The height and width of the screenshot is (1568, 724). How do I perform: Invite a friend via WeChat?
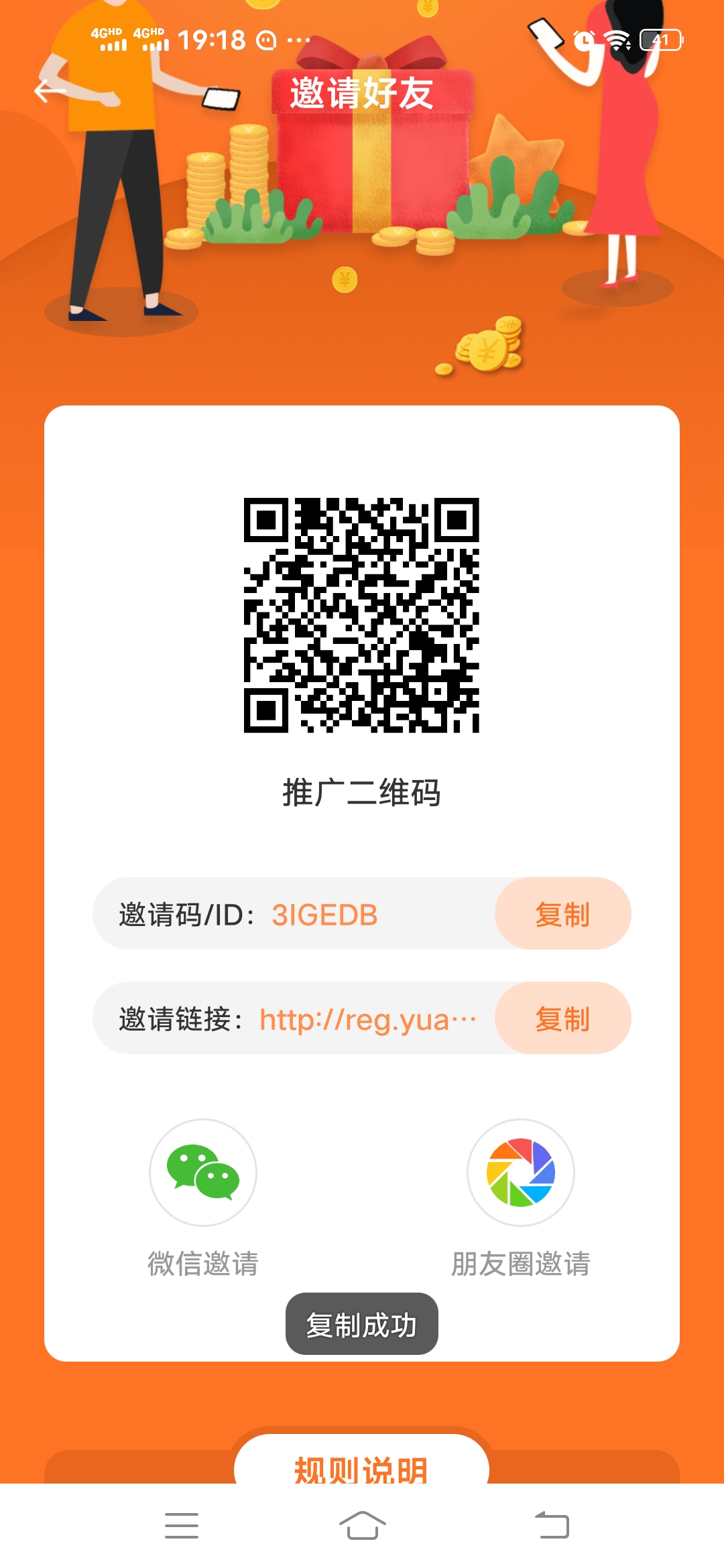[203, 1173]
